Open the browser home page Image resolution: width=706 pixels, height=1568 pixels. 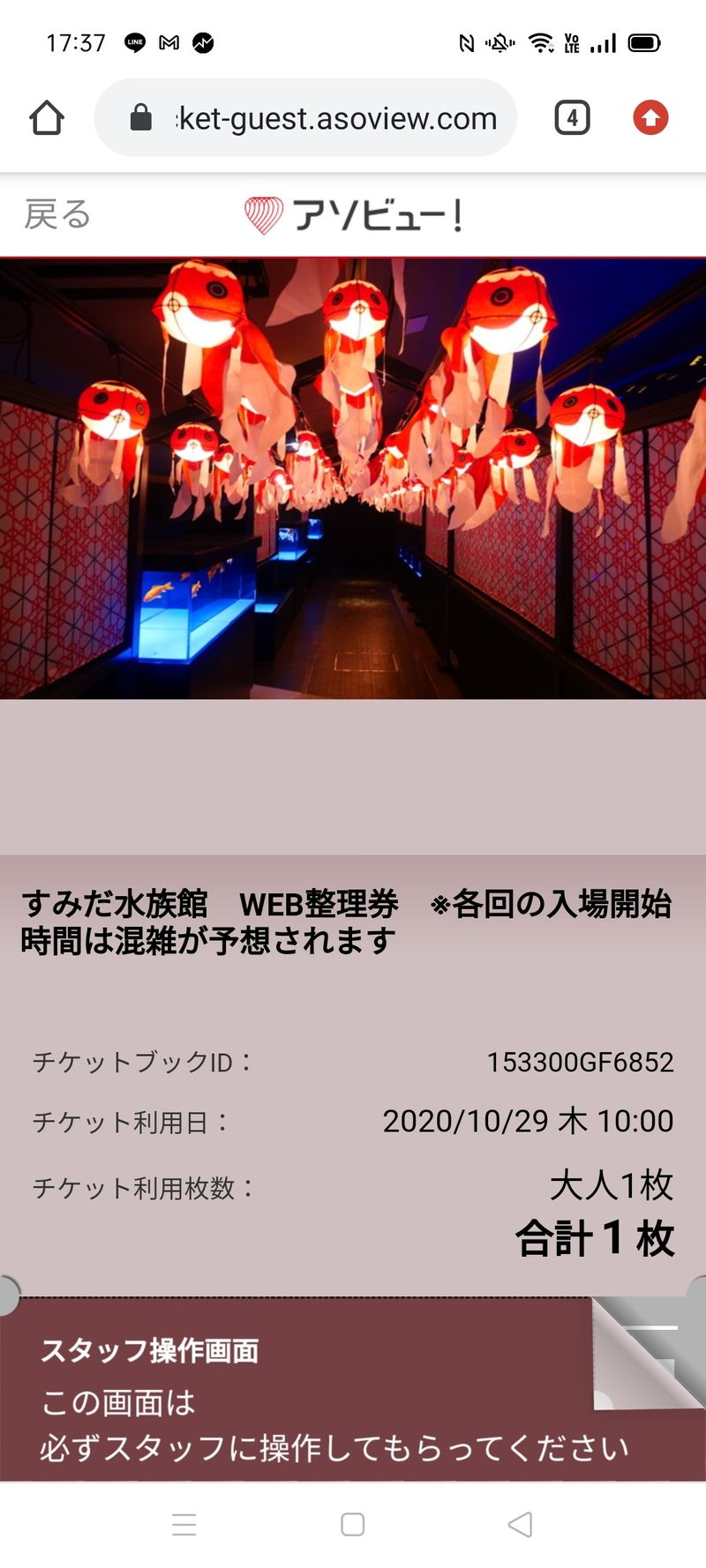click(47, 118)
